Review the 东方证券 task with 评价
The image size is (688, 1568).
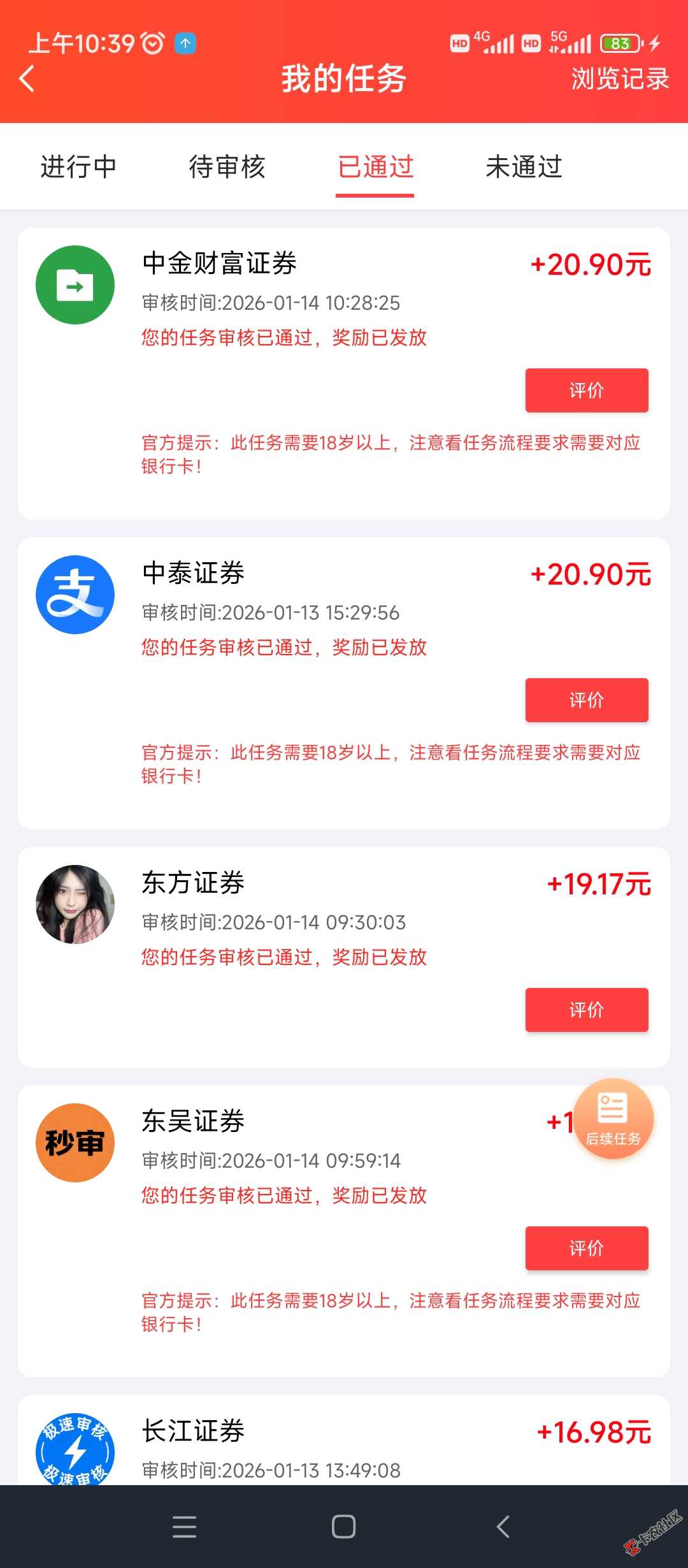click(586, 1010)
